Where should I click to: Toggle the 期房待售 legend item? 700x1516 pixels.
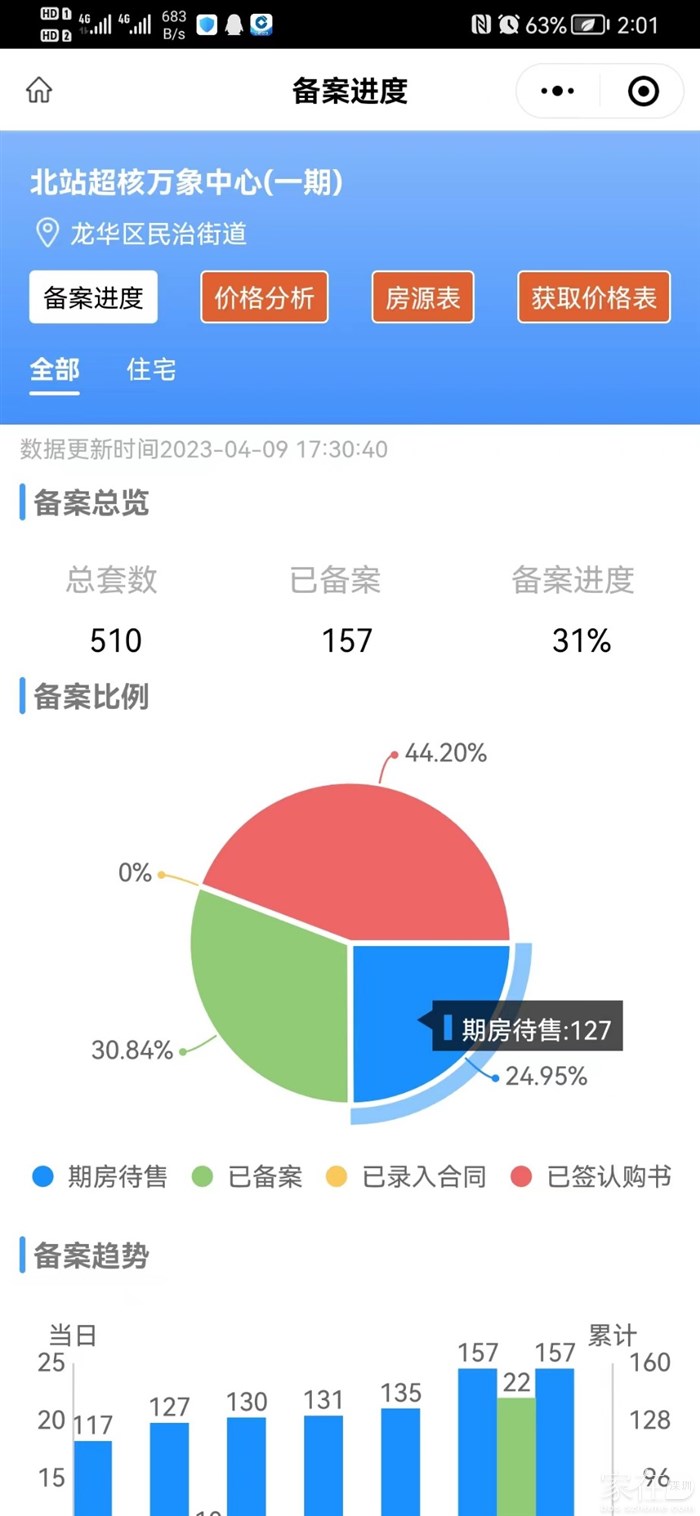(100, 1176)
